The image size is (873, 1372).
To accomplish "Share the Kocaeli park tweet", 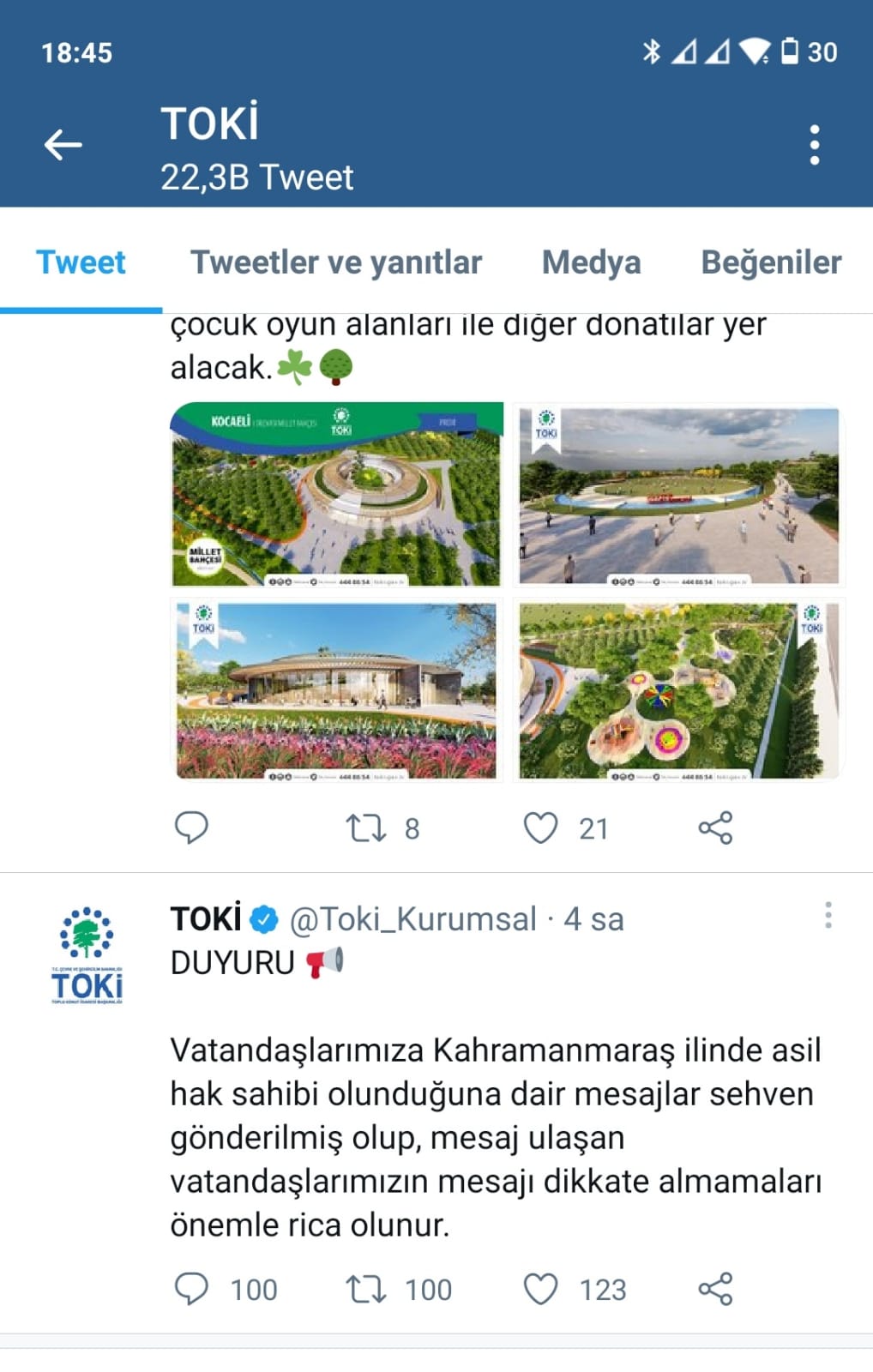I will pyautogui.click(x=715, y=828).
